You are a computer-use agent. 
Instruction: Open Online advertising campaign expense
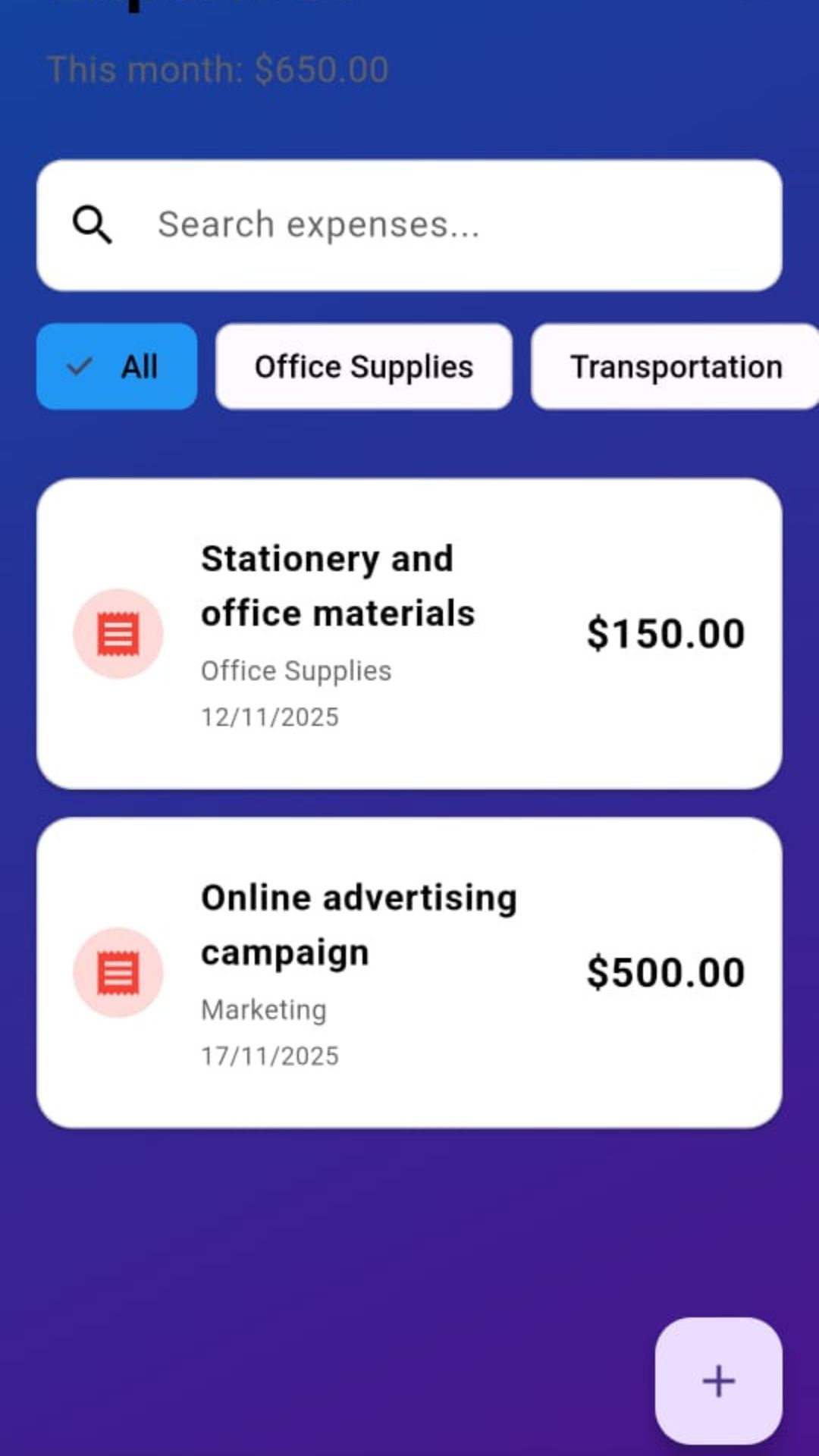pos(409,973)
